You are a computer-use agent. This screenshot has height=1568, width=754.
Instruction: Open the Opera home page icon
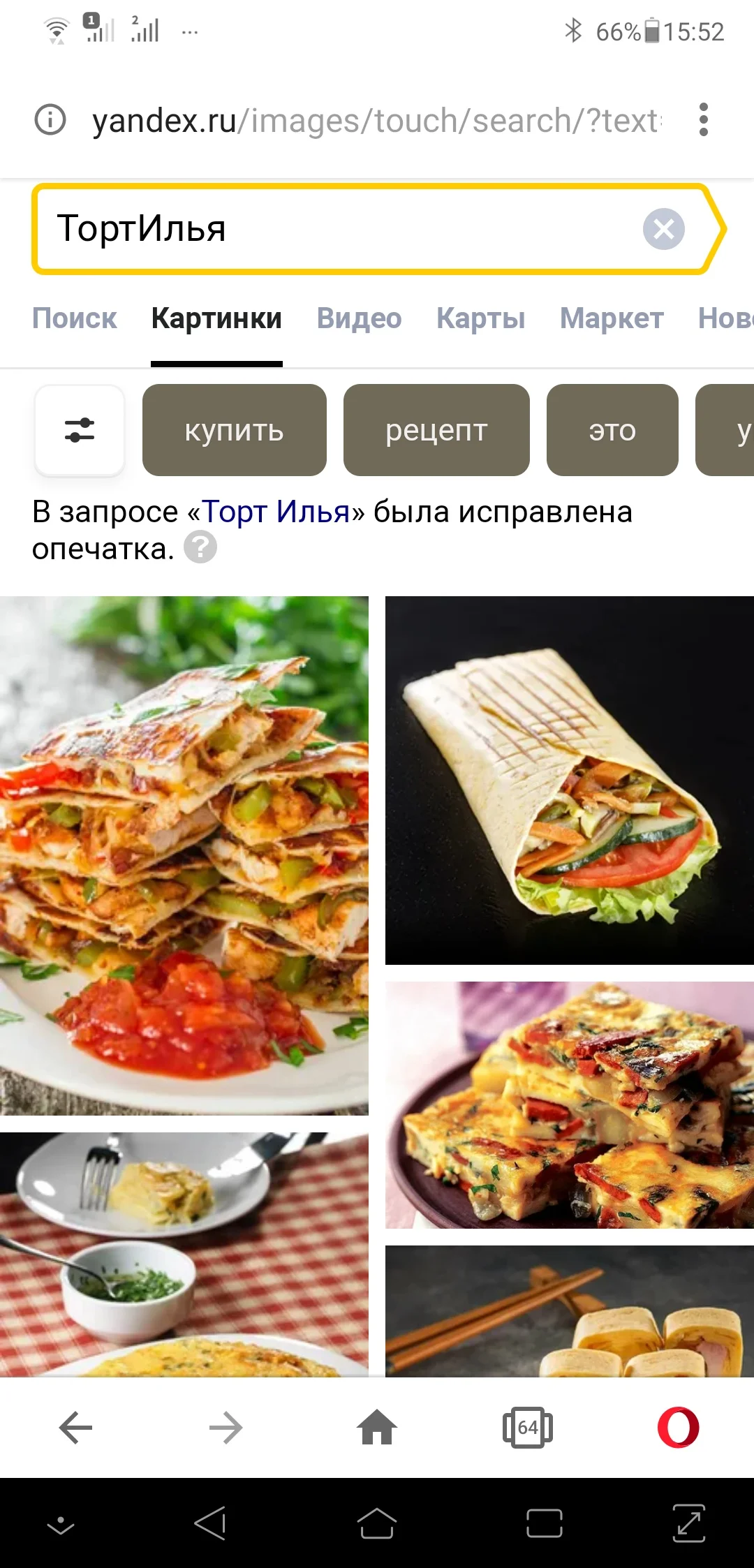(x=377, y=1427)
